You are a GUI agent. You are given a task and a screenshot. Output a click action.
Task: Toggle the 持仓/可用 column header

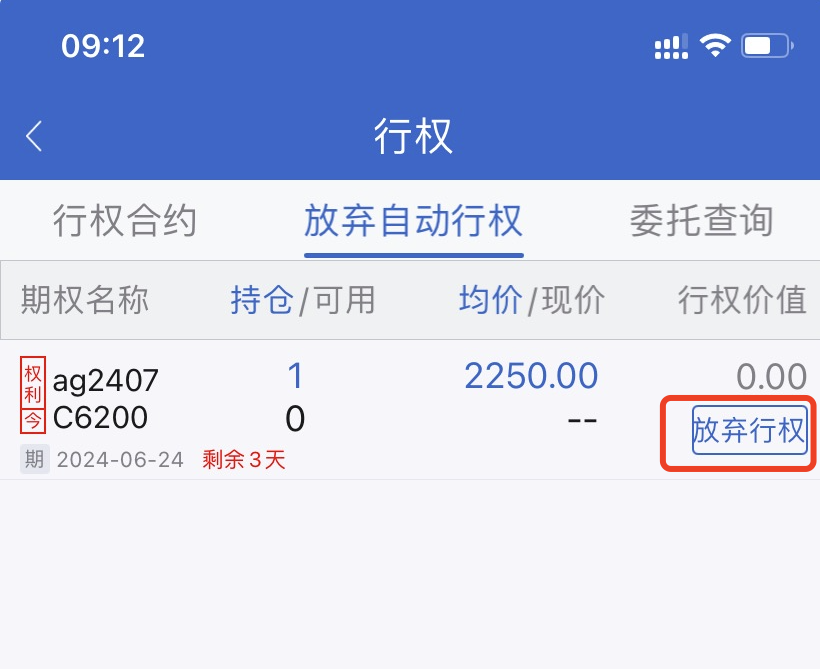coord(303,300)
